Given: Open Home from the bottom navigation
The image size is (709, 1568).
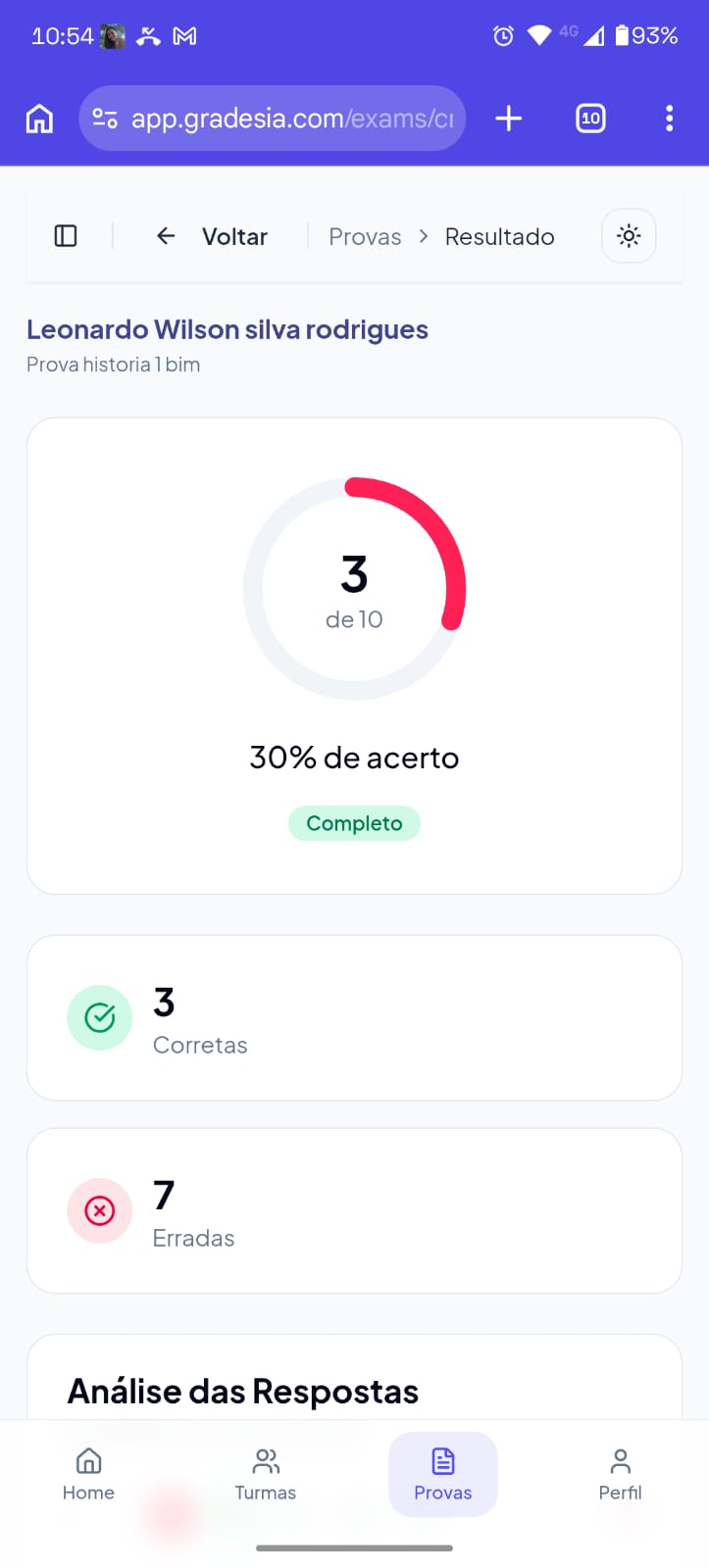Looking at the screenshot, I should (x=88, y=1475).
